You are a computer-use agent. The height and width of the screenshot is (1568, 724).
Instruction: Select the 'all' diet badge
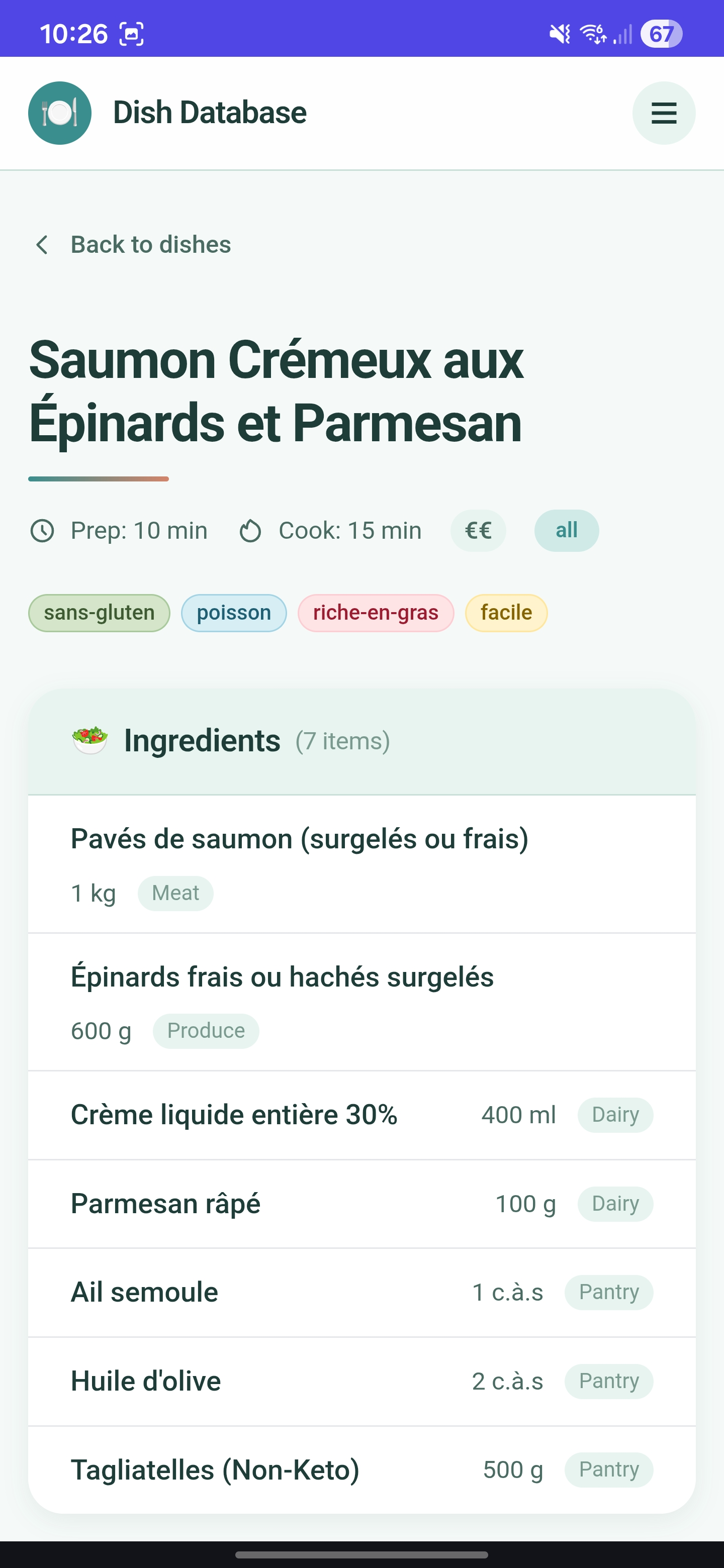tap(566, 530)
